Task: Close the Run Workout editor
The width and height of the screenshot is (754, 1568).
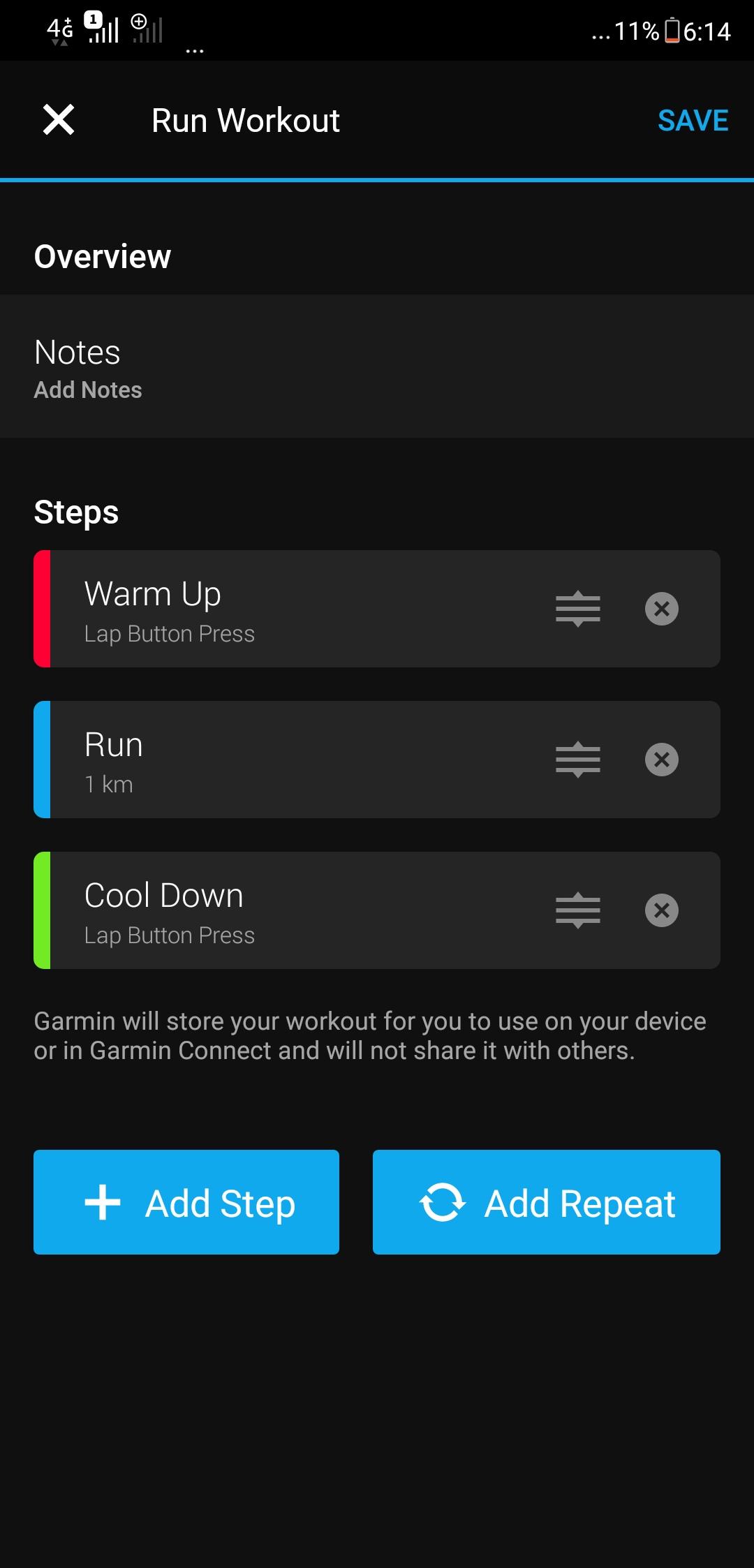Action: click(x=59, y=120)
